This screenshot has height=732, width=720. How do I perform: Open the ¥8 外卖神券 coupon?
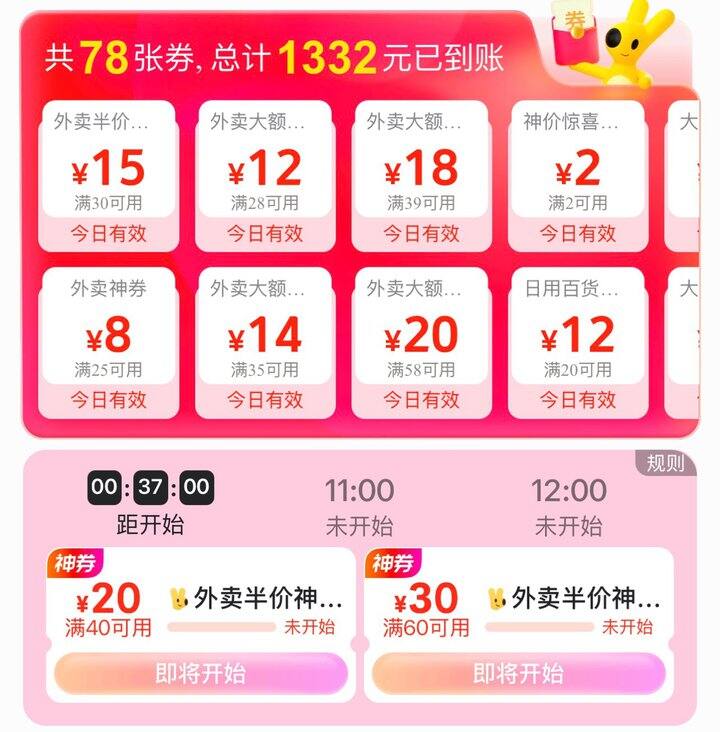coord(108,343)
